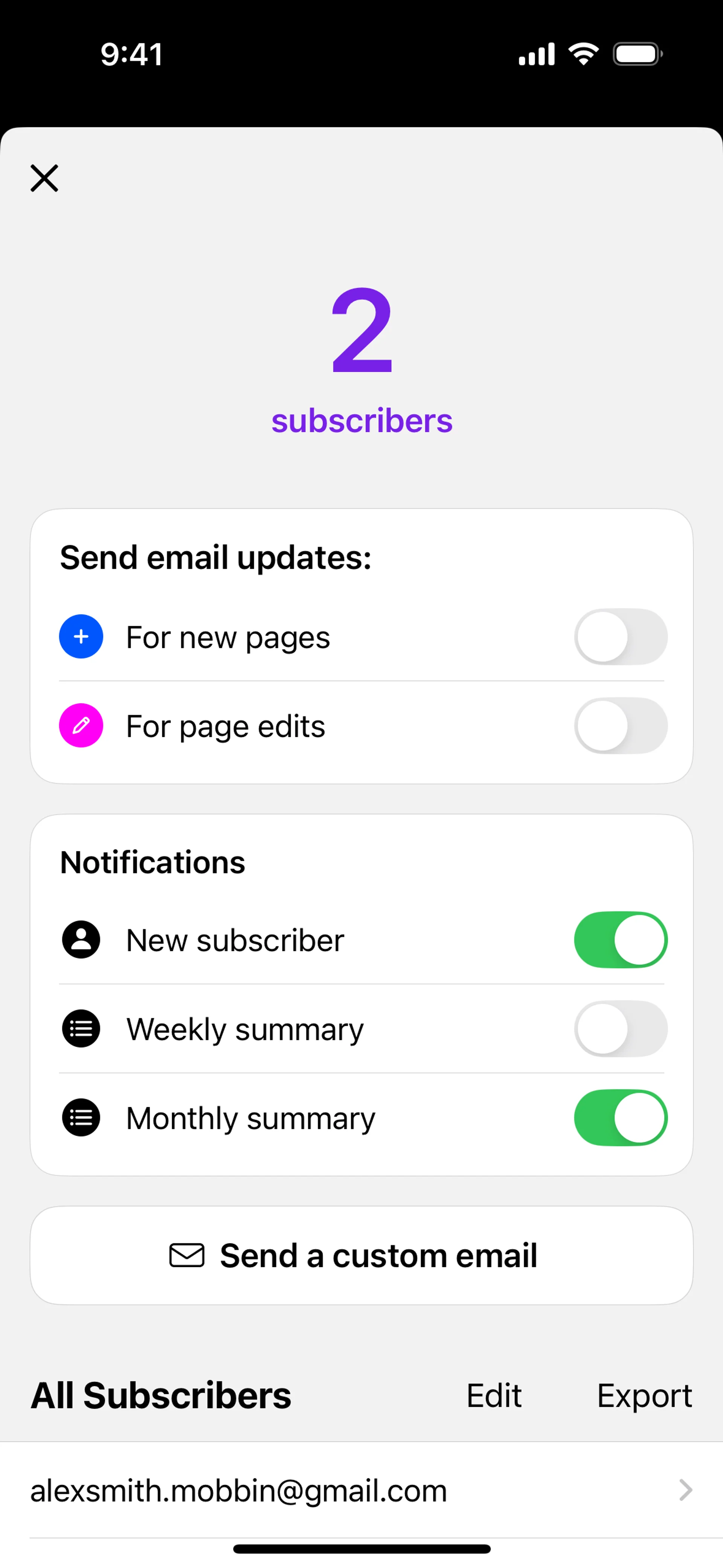723x1568 pixels.
Task: Turn off Monthly summary notifications
Action: pos(620,1117)
